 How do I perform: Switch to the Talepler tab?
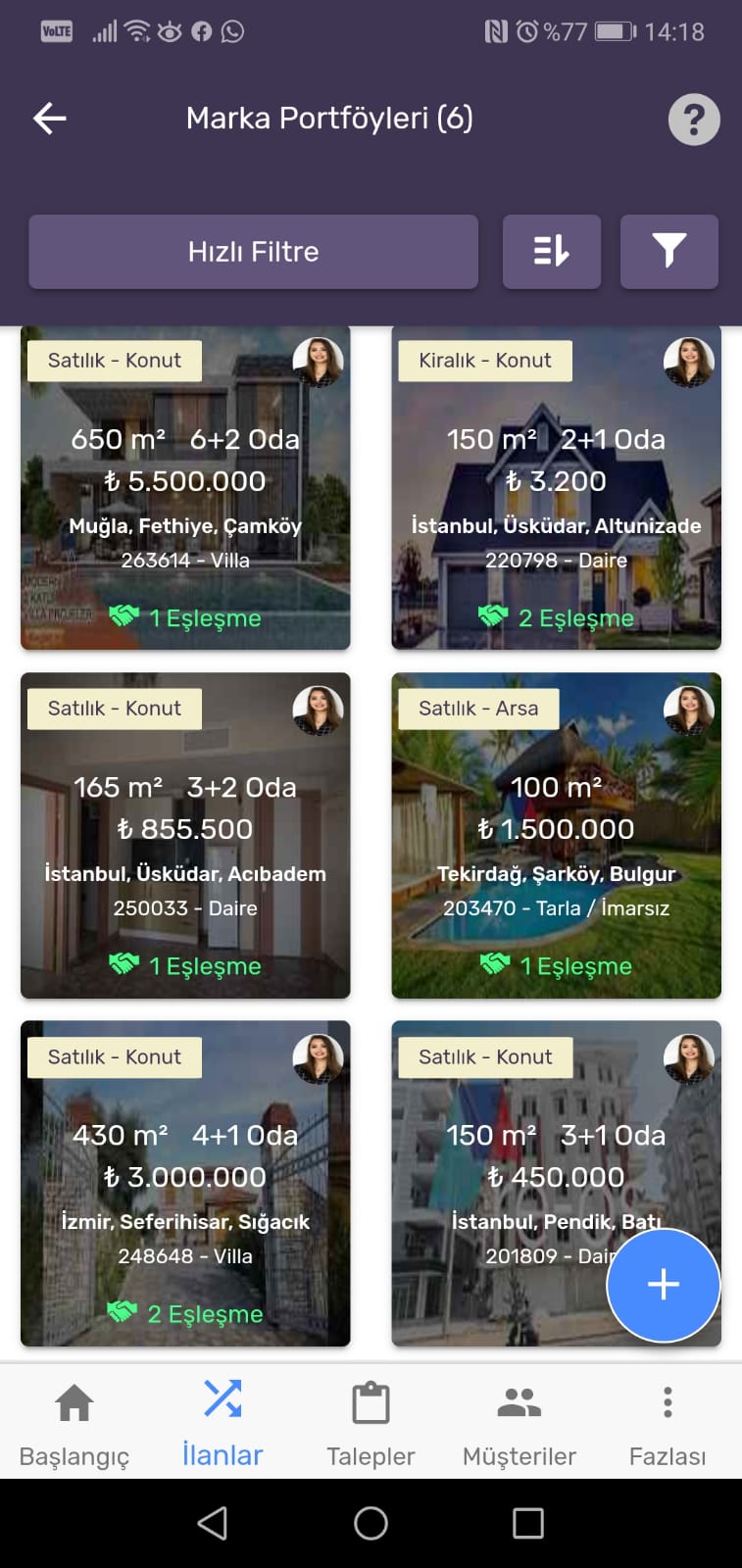pyautogui.click(x=371, y=1423)
